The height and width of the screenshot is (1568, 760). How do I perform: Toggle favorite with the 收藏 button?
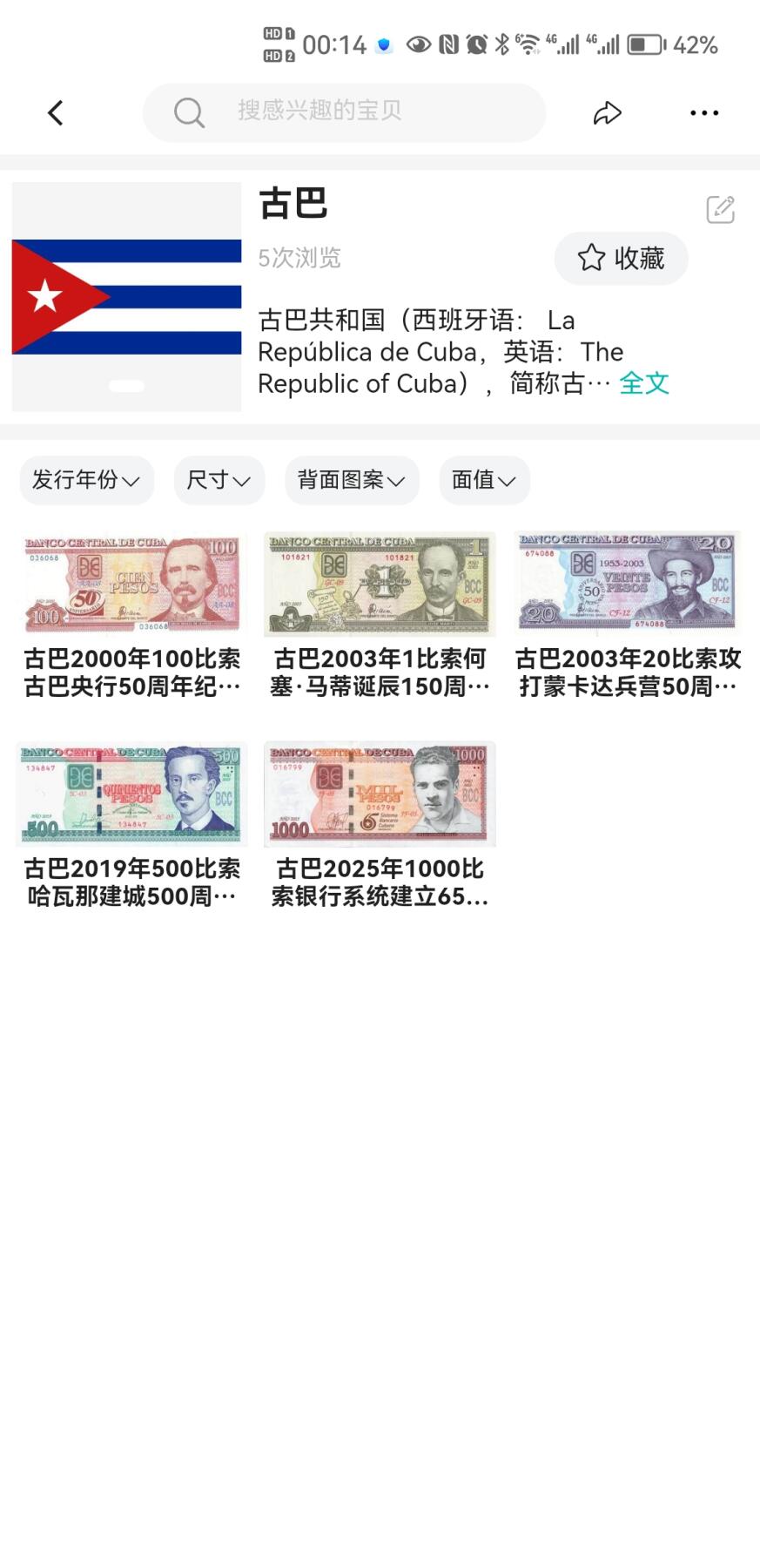622,258
